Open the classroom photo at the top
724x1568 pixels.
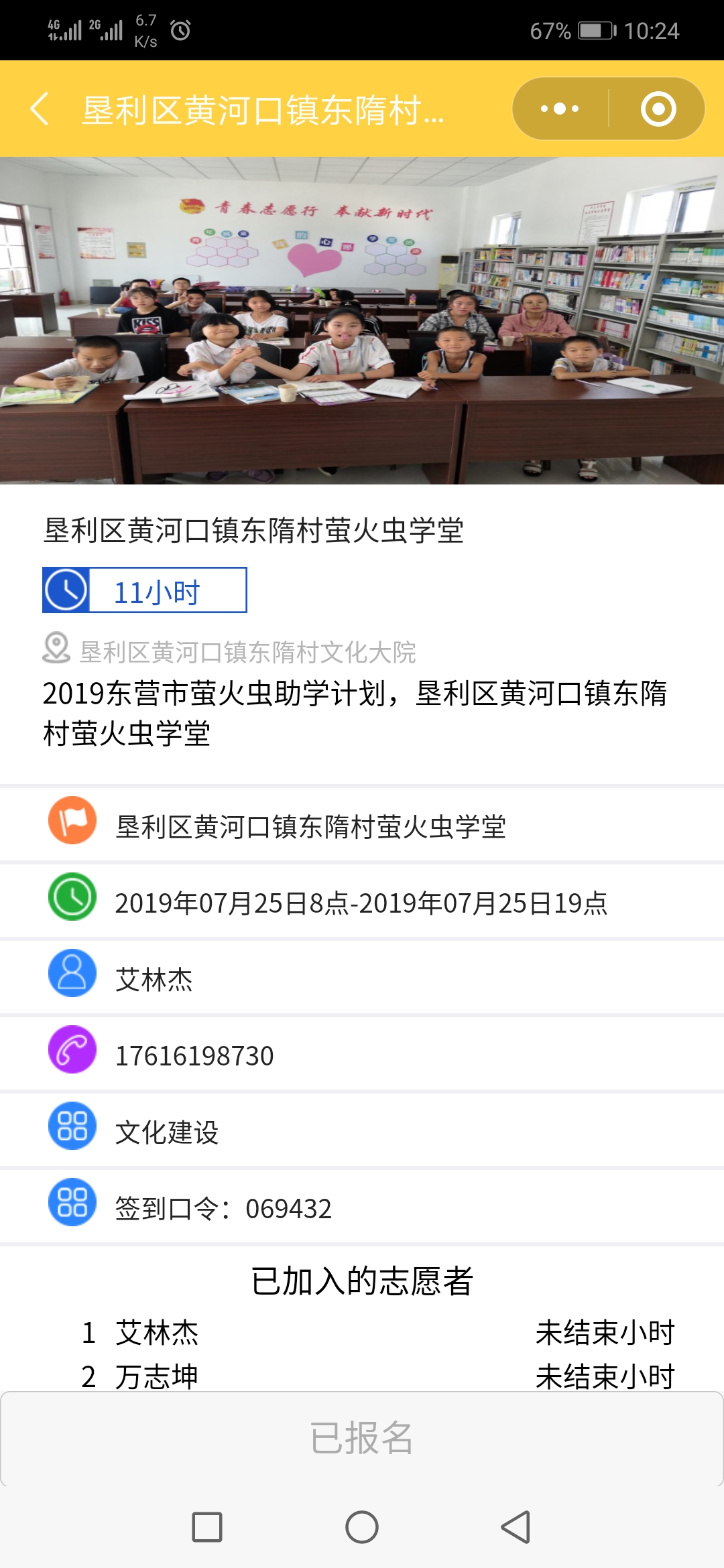point(362,320)
